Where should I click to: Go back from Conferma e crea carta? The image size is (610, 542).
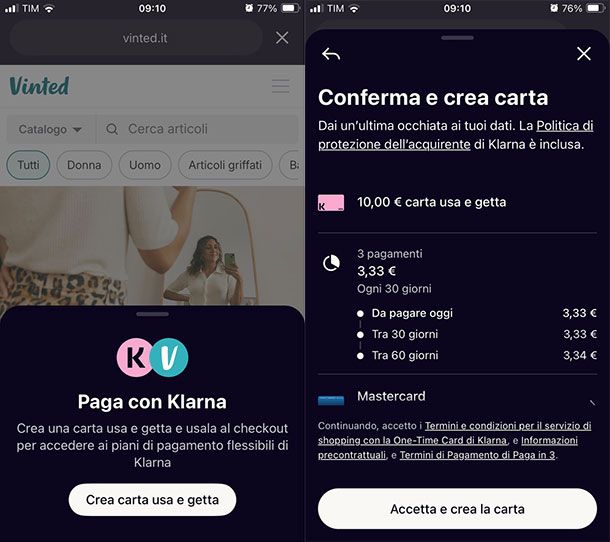click(x=331, y=54)
